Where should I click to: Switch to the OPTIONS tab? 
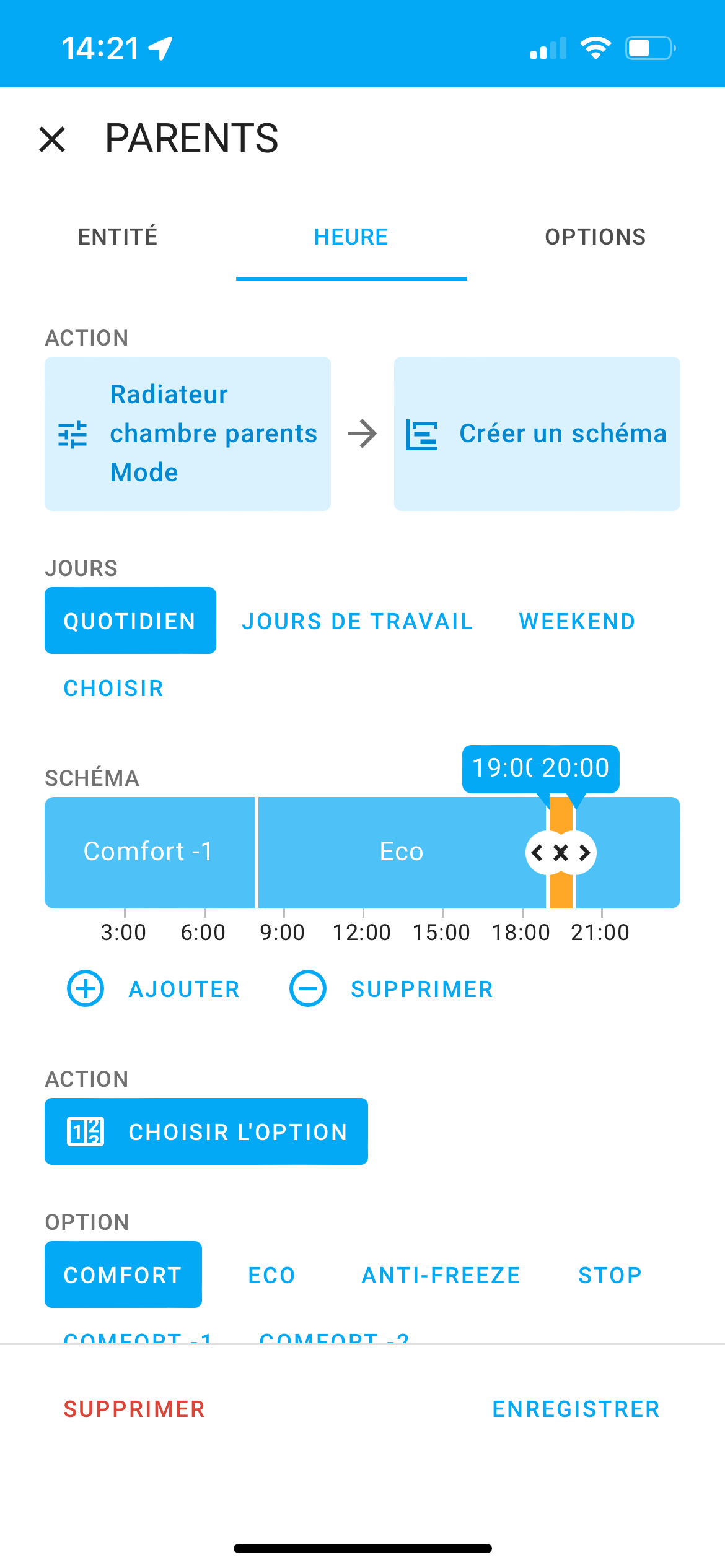click(x=595, y=237)
